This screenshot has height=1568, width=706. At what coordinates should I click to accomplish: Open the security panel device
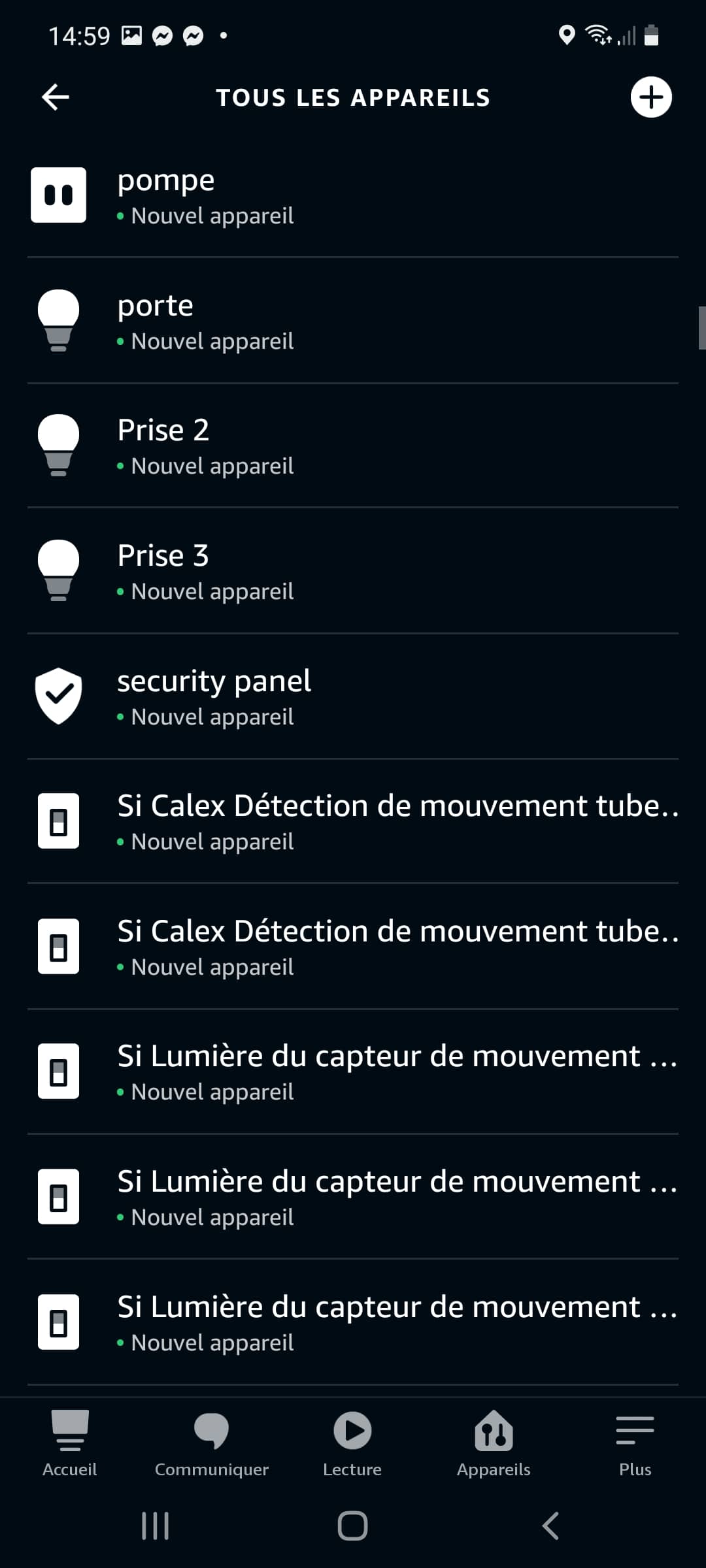click(353, 696)
